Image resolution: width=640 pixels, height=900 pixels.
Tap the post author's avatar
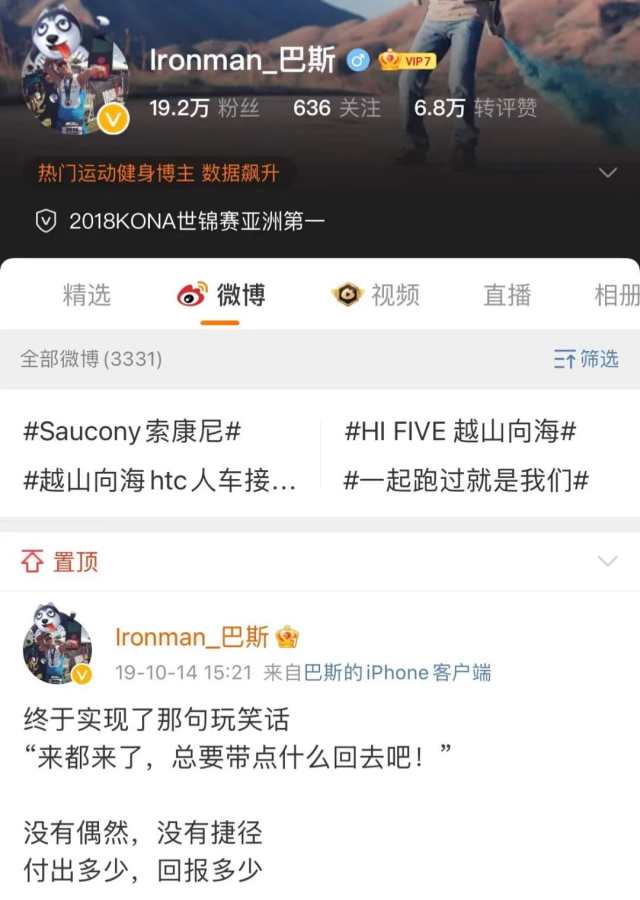(58, 644)
